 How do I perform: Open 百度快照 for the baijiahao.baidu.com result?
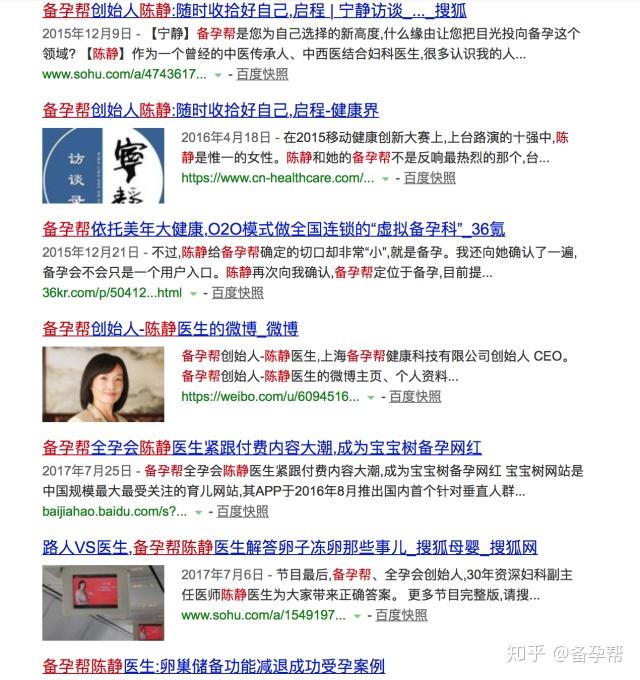[x=242, y=511]
